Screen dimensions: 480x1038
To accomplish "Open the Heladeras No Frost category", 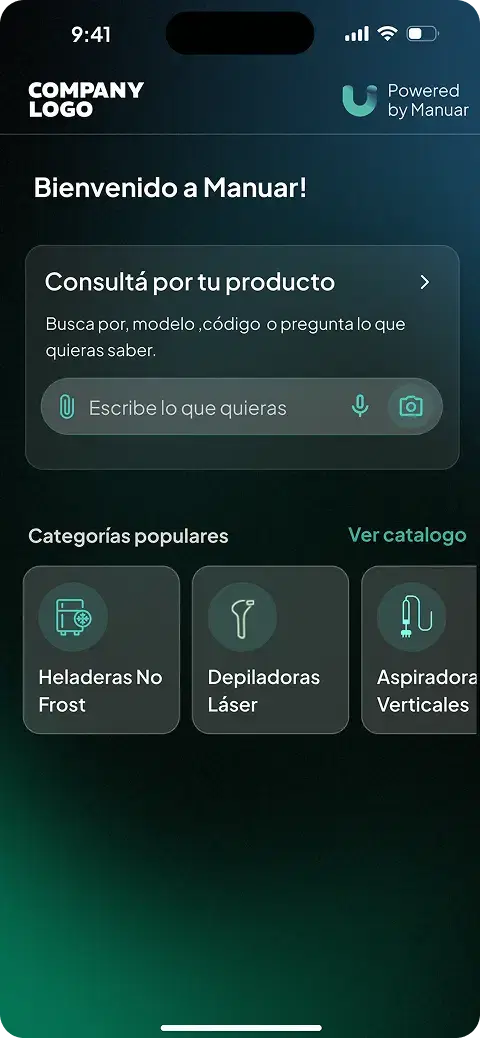I will (x=101, y=649).
